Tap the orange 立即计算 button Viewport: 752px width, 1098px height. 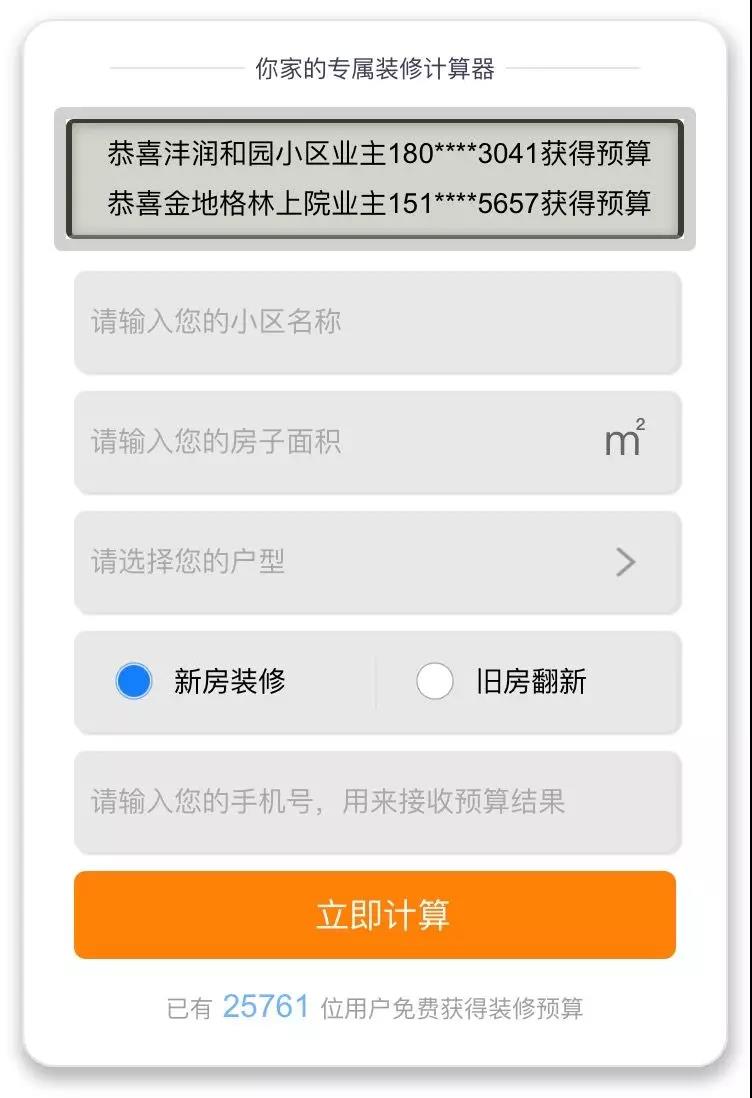pyautogui.click(x=375, y=915)
